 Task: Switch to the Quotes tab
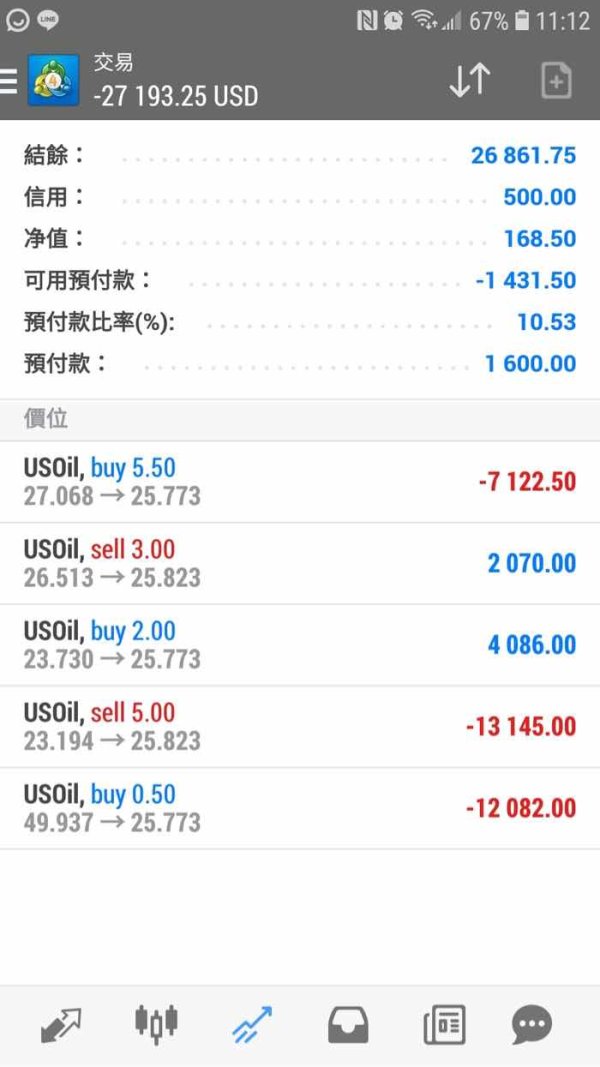point(61,1024)
